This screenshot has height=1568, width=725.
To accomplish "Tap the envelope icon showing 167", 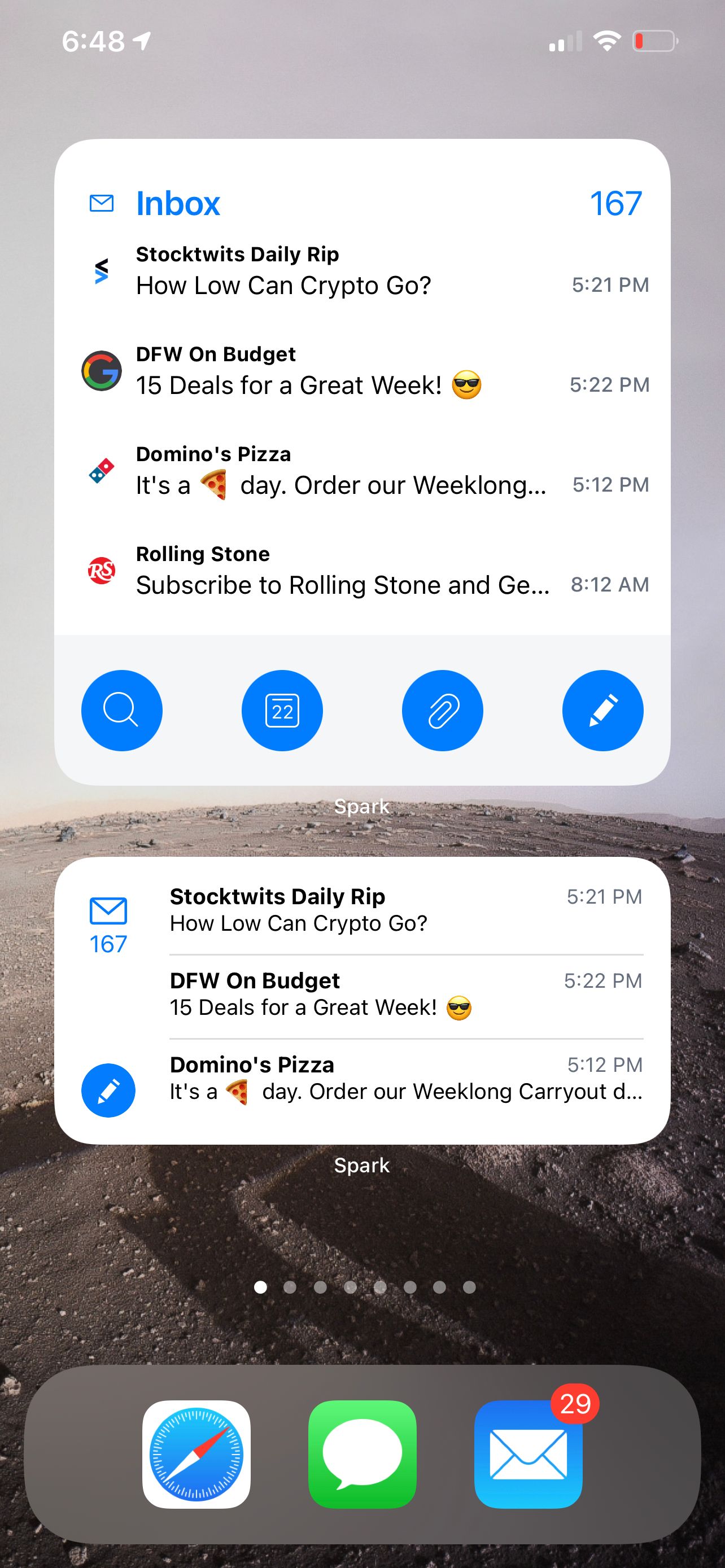I will pyautogui.click(x=108, y=925).
